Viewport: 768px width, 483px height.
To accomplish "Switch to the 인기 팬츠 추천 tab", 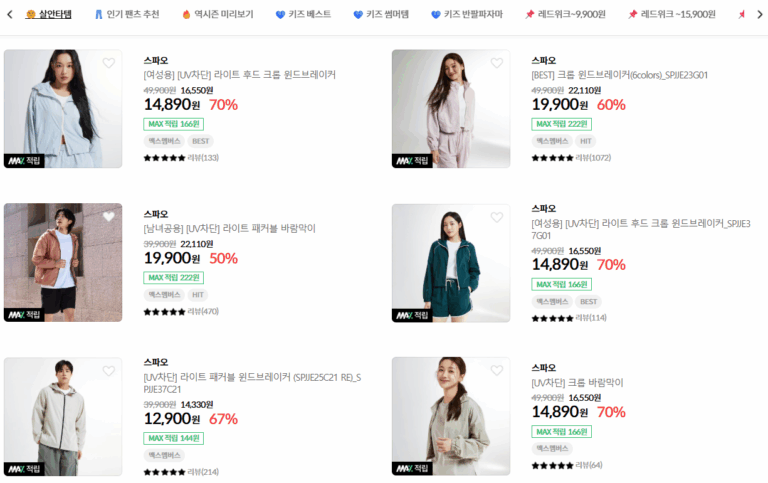I will [x=126, y=15].
